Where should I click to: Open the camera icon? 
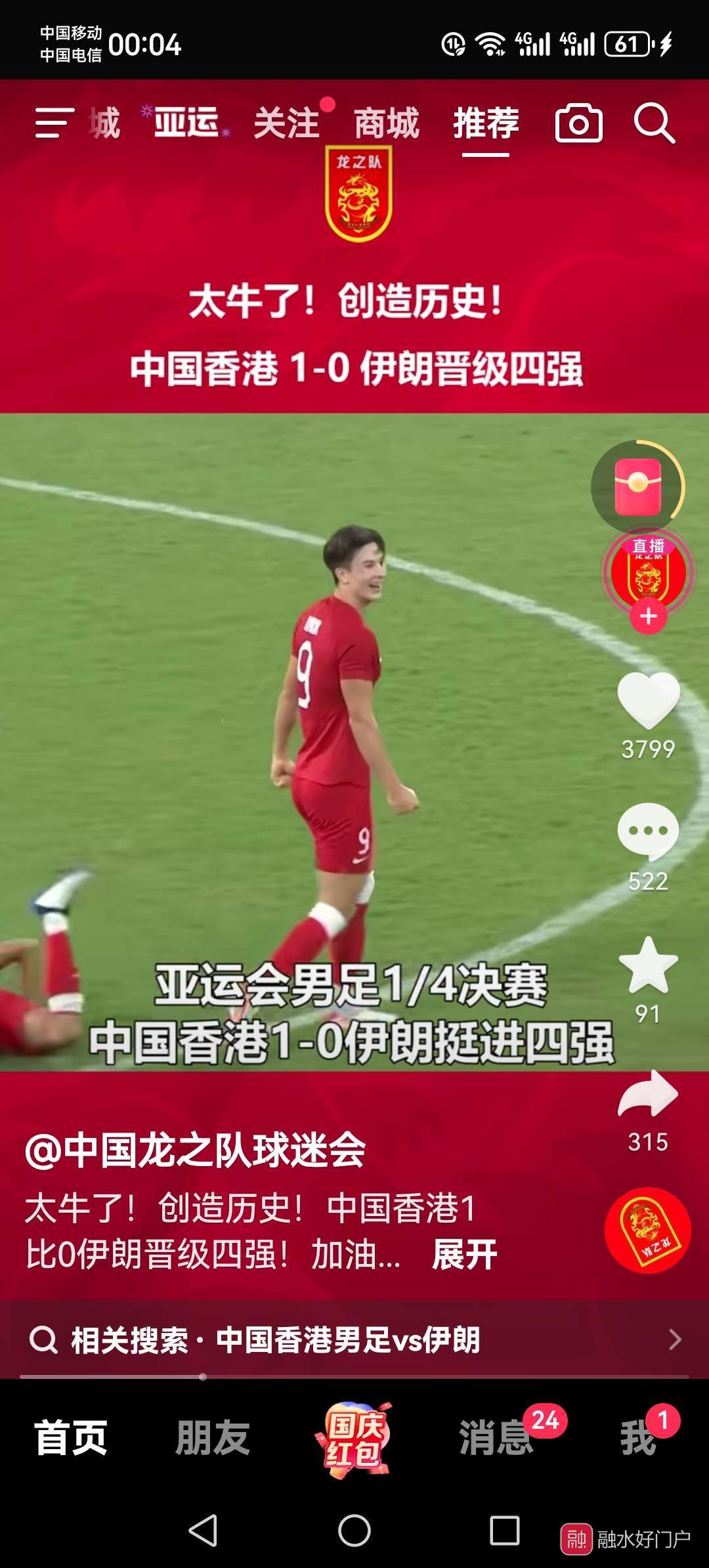point(578,123)
